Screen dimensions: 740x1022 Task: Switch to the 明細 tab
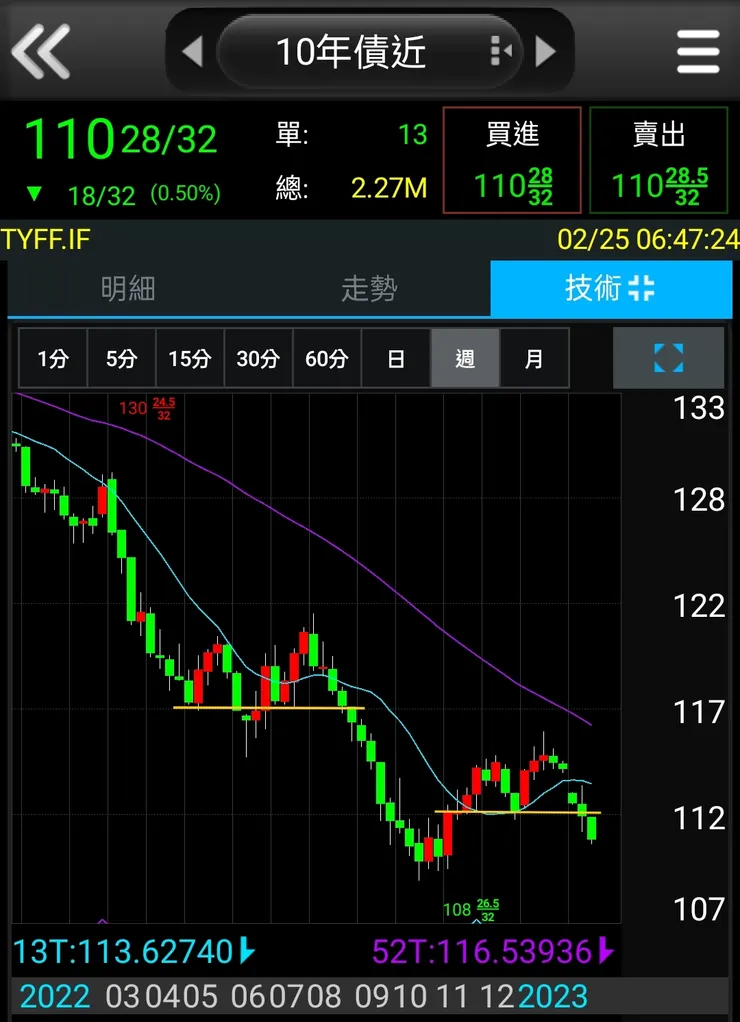pos(128,289)
